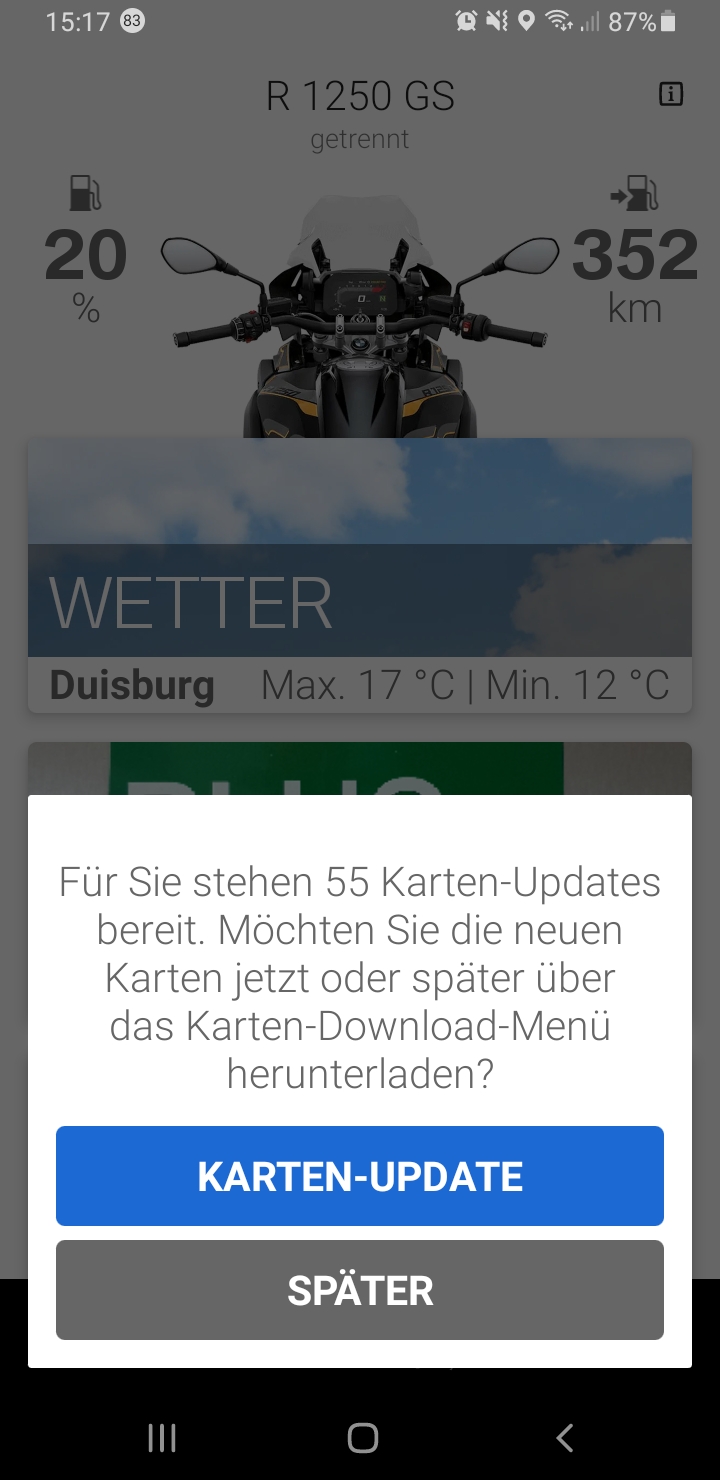The height and width of the screenshot is (1480, 720).
Task: Go to the Android home screen
Action: (x=362, y=1438)
